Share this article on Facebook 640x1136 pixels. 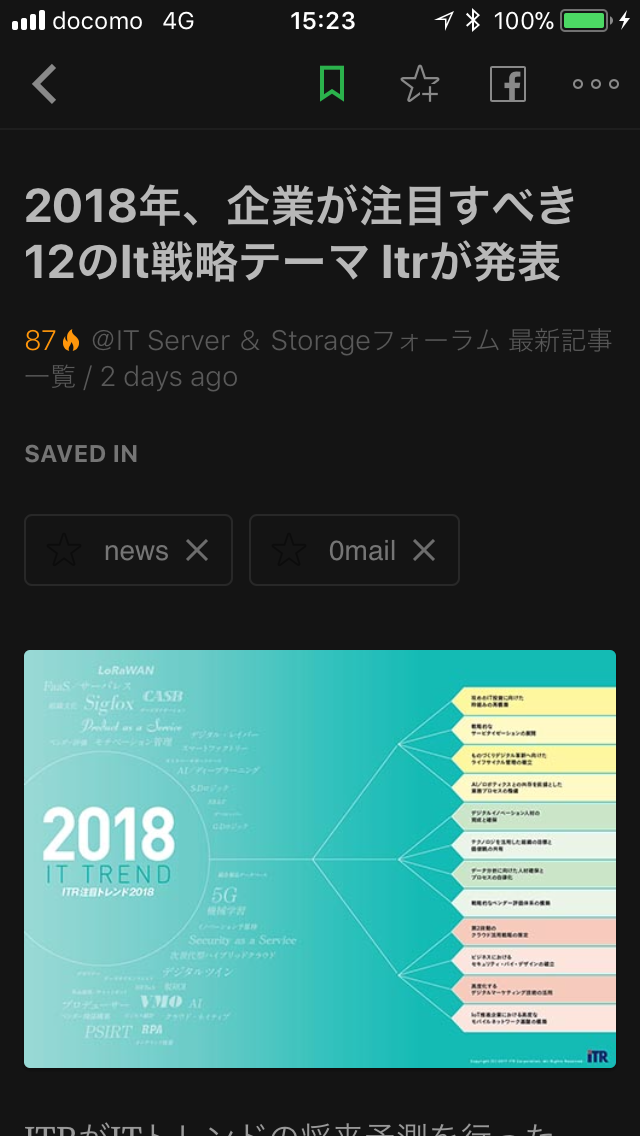pyautogui.click(x=507, y=84)
